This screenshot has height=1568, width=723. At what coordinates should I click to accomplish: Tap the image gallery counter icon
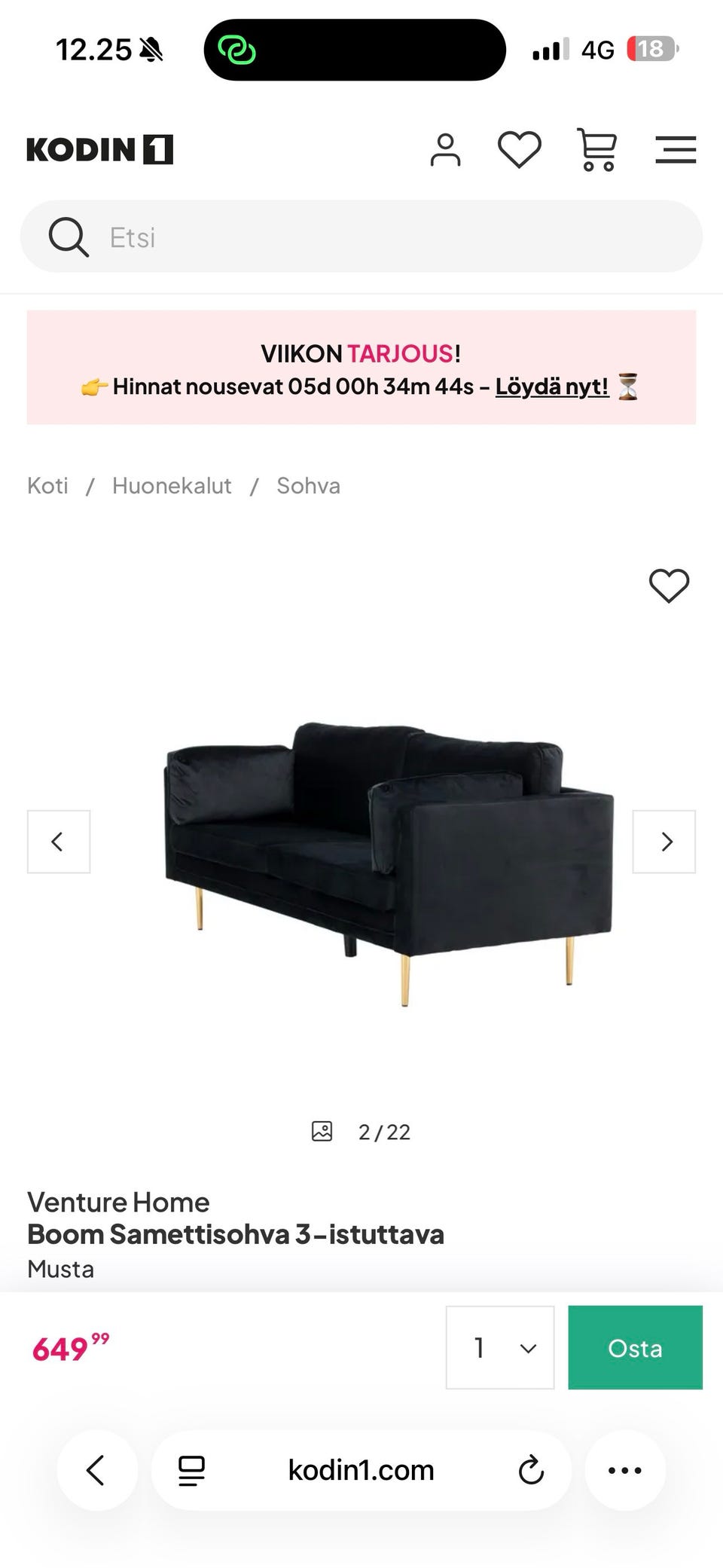[322, 1131]
